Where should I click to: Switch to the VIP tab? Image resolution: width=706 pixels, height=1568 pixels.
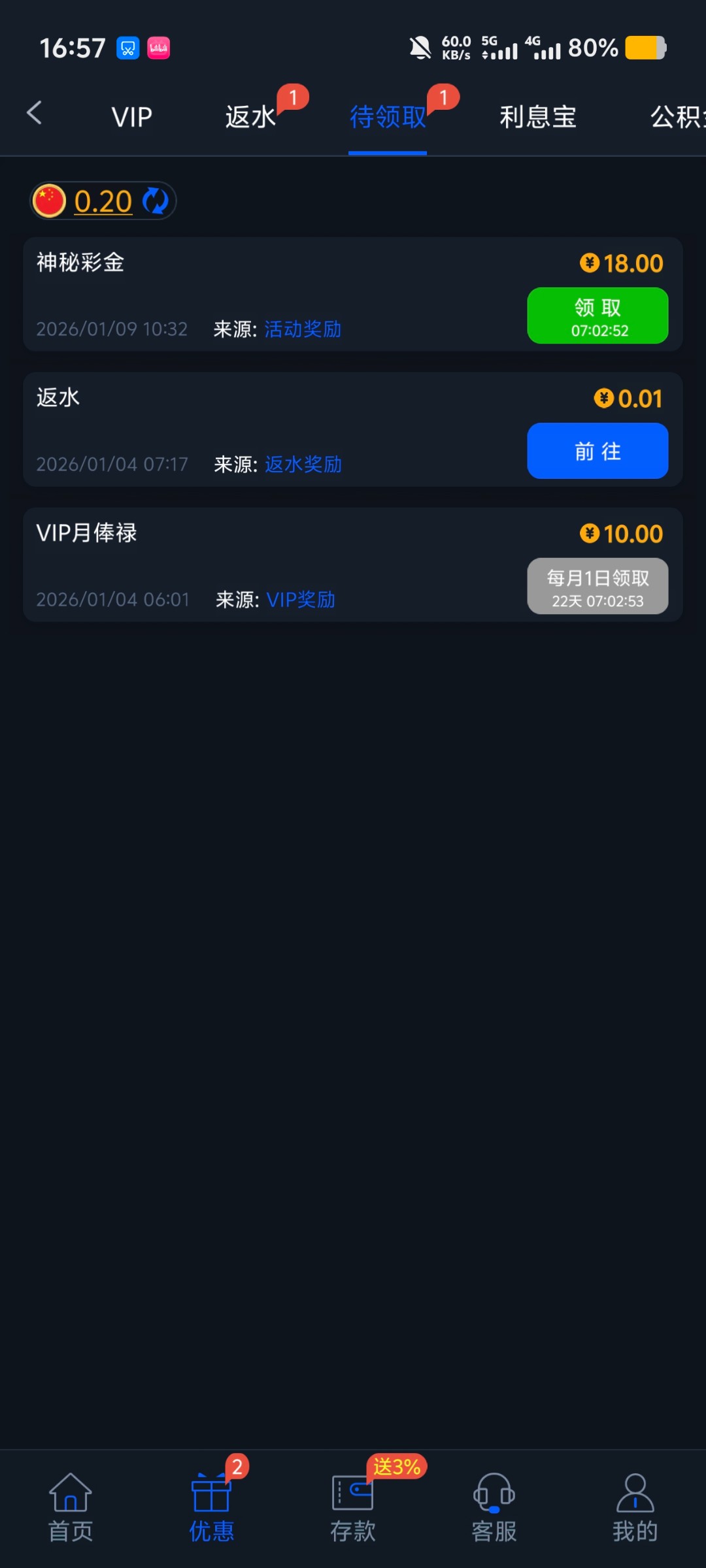(x=131, y=118)
